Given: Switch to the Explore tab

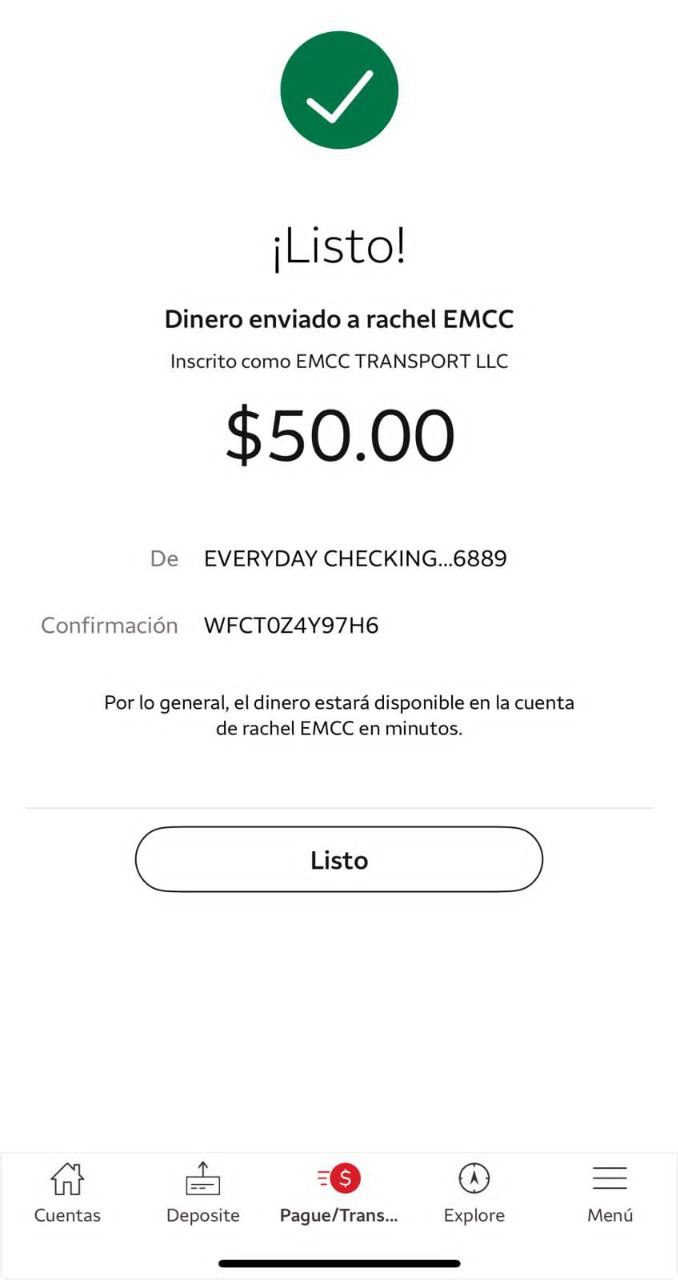Looking at the screenshot, I should point(474,1194).
